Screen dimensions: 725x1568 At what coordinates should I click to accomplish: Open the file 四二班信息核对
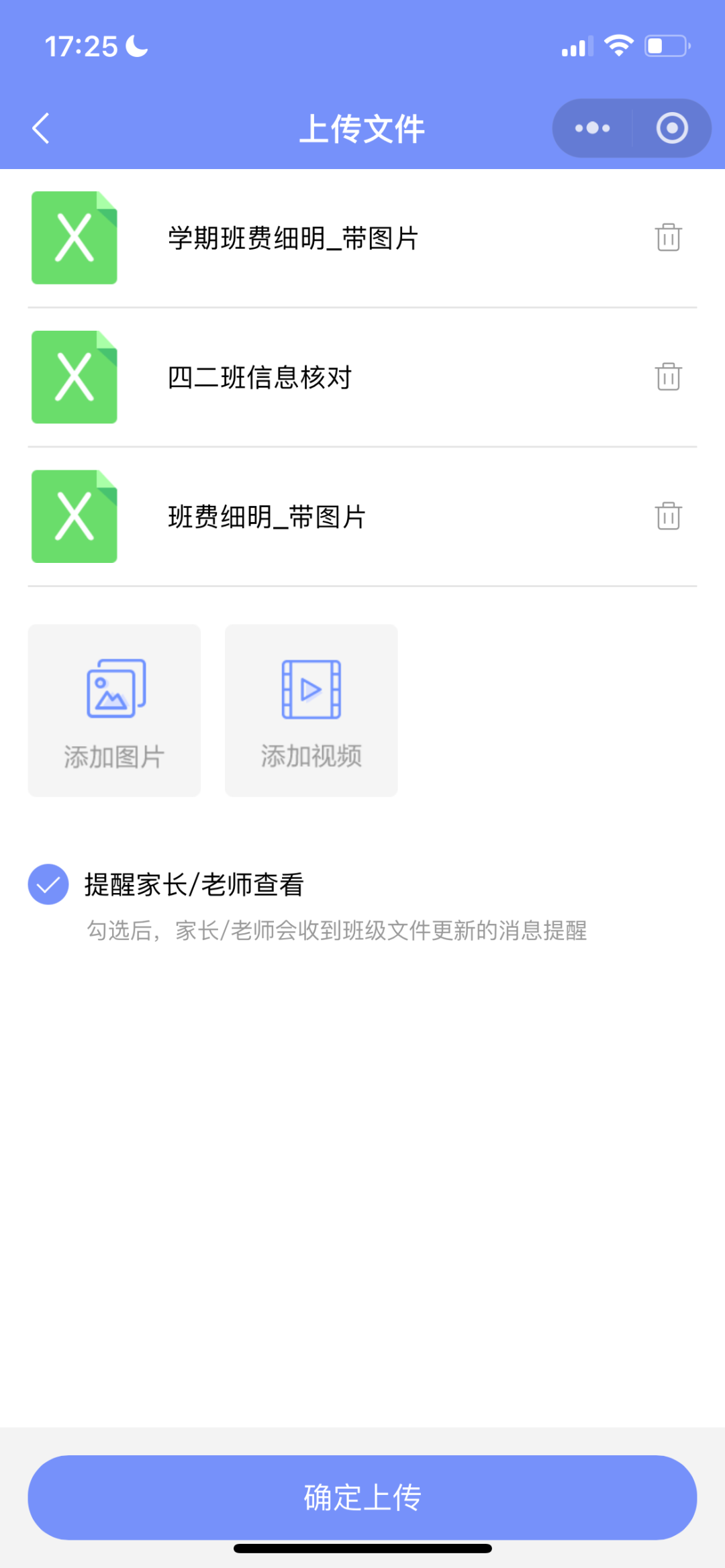pyautogui.click(x=260, y=377)
